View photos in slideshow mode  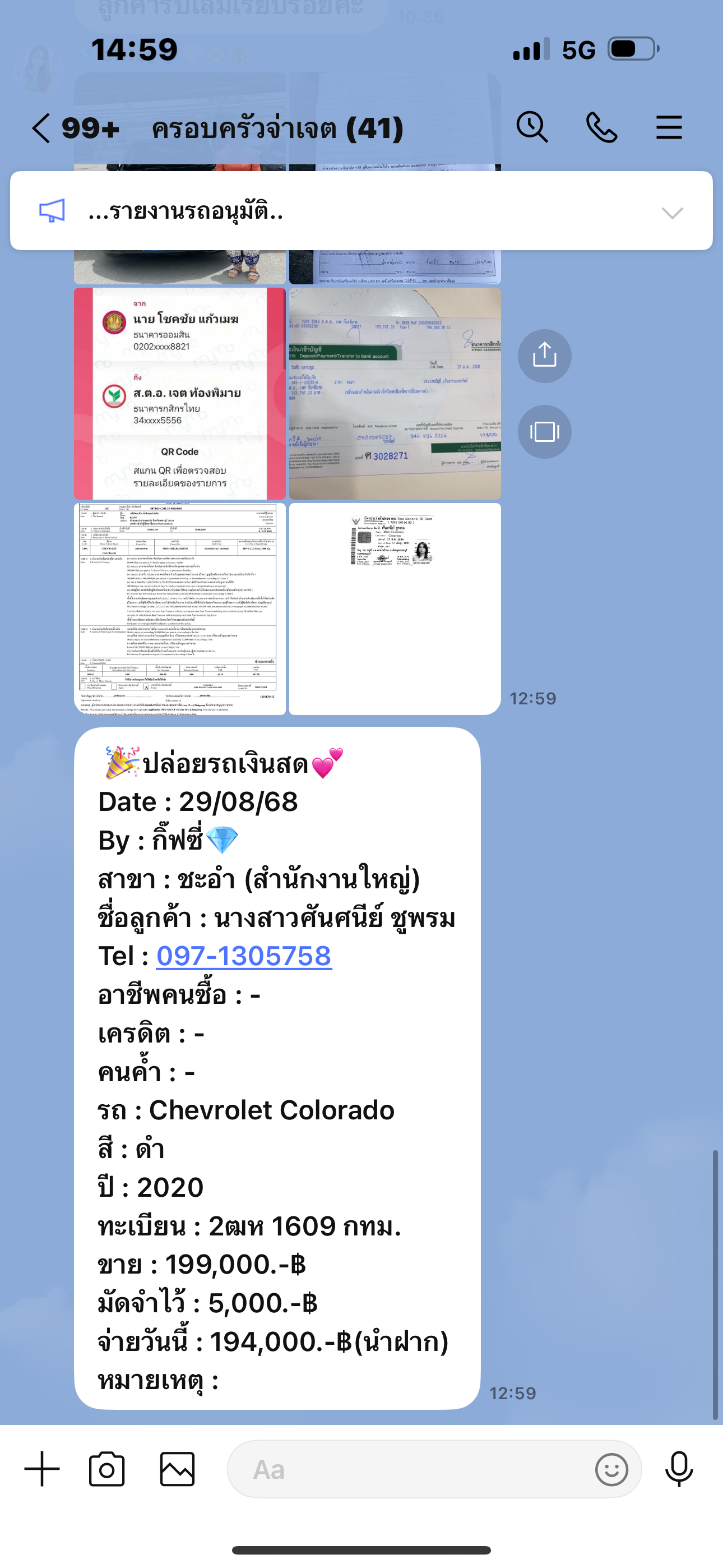[544, 432]
